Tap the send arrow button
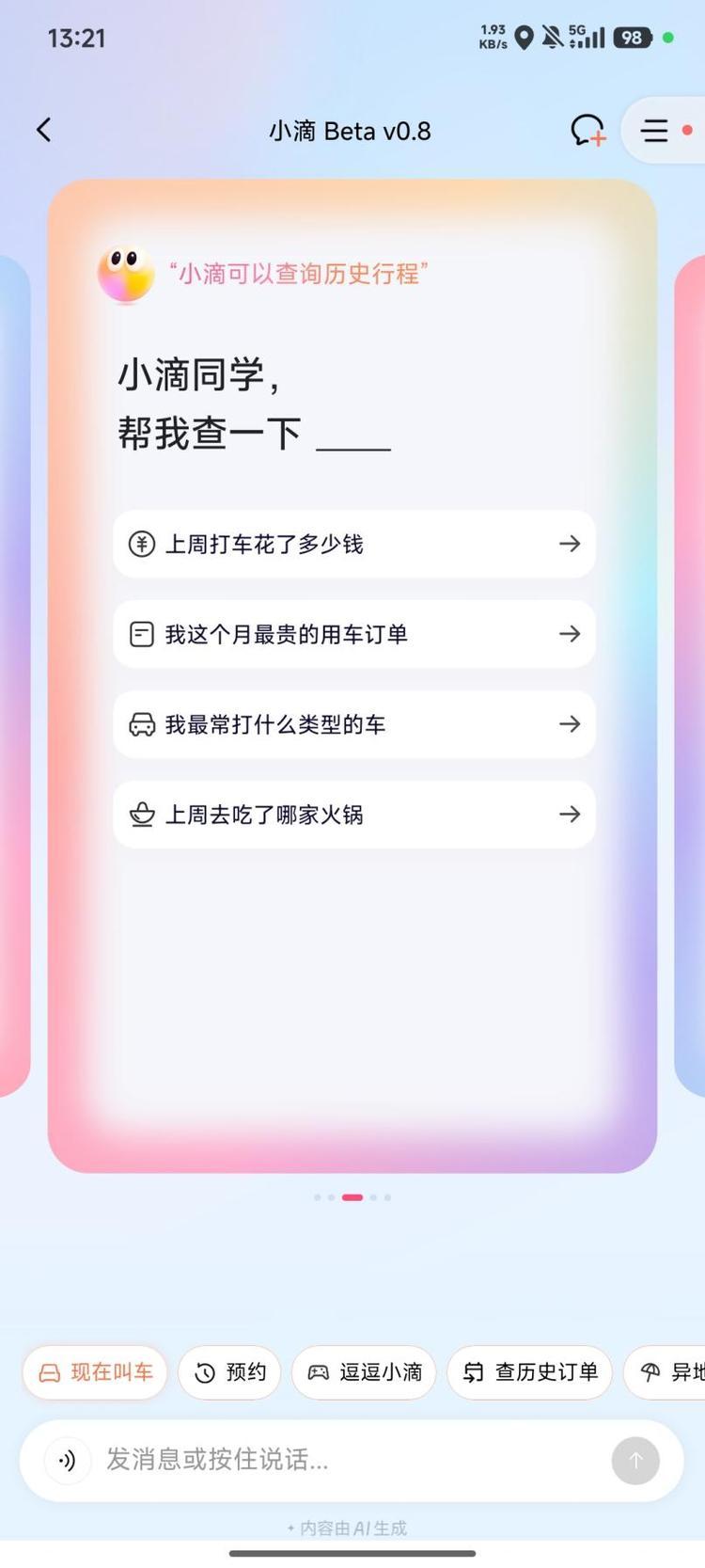Screen dimensions: 705x1568 [x=635, y=1461]
